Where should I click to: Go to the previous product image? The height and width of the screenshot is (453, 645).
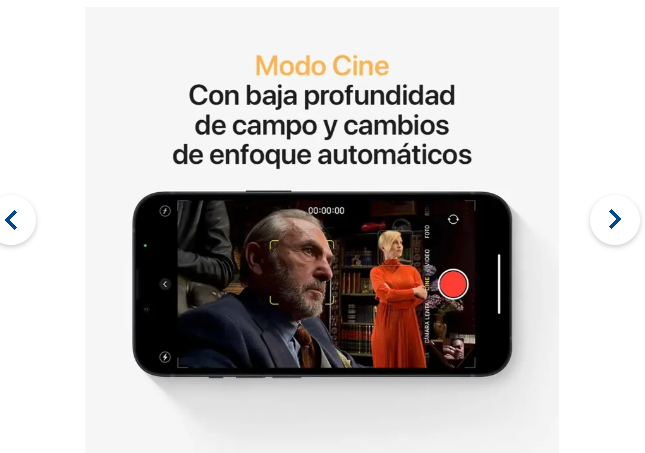(12, 220)
